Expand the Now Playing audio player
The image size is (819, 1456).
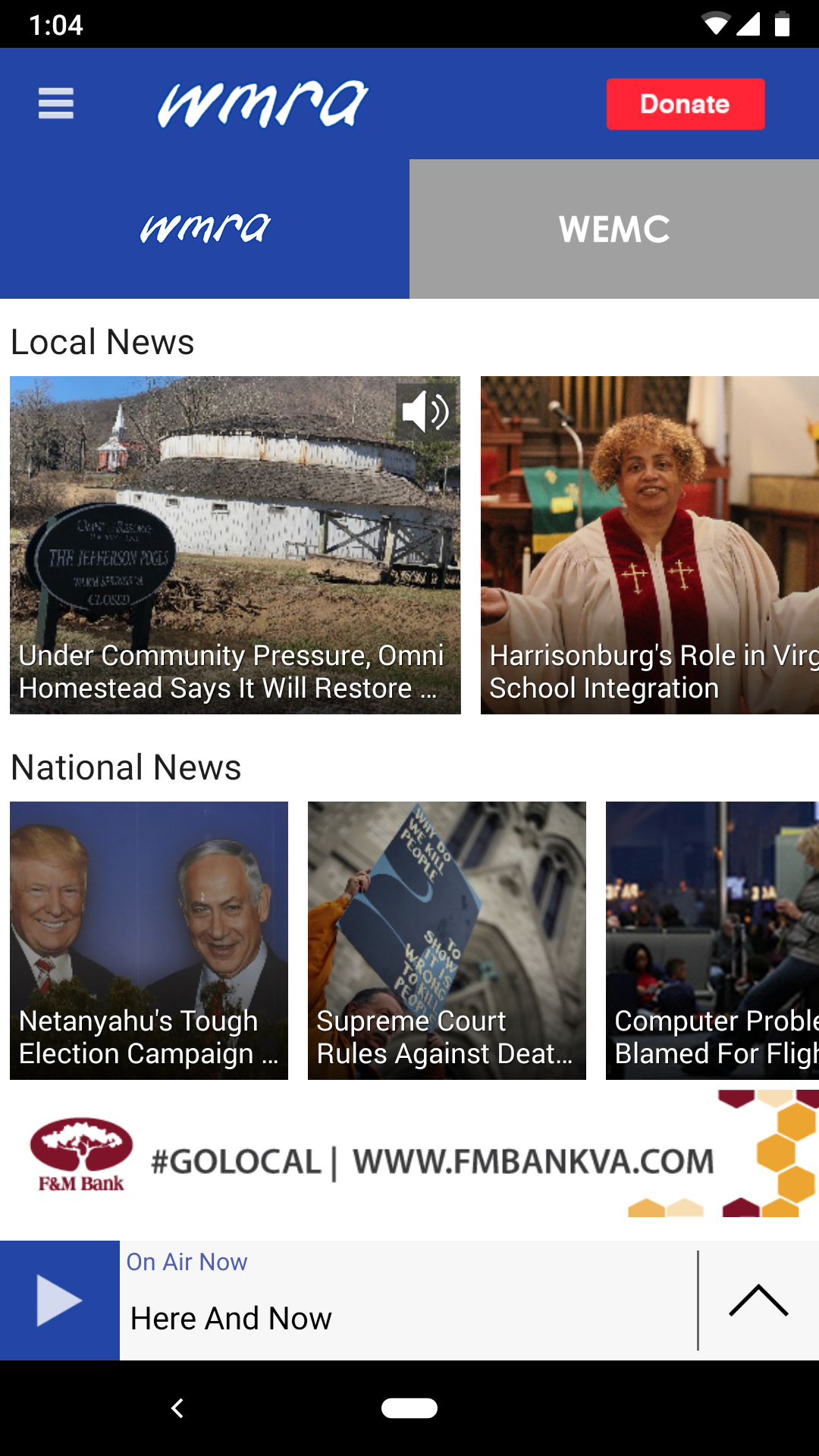(x=757, y=1298)
